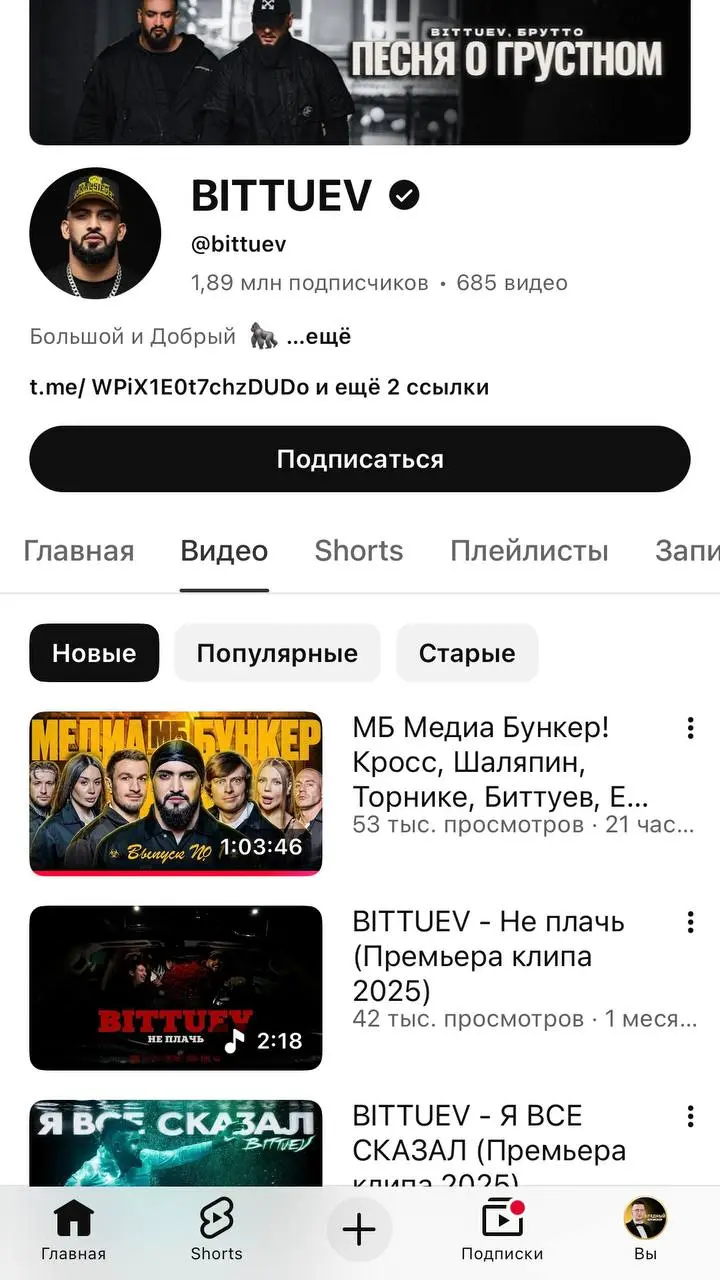Open the channel's Главная tab
This screenshot has height=1280, width=720.
[79, 550]
